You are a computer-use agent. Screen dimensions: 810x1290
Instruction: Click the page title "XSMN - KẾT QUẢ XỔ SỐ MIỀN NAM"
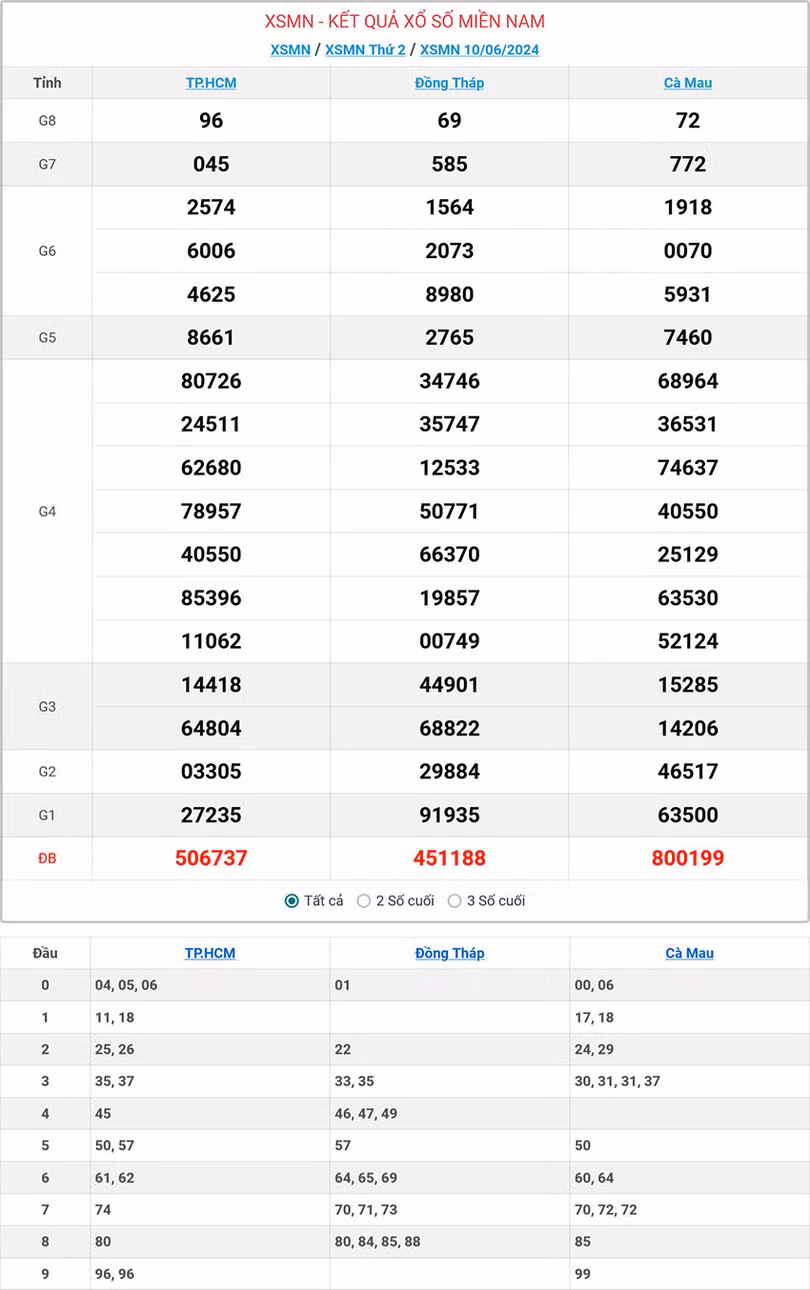pos(405,18)
